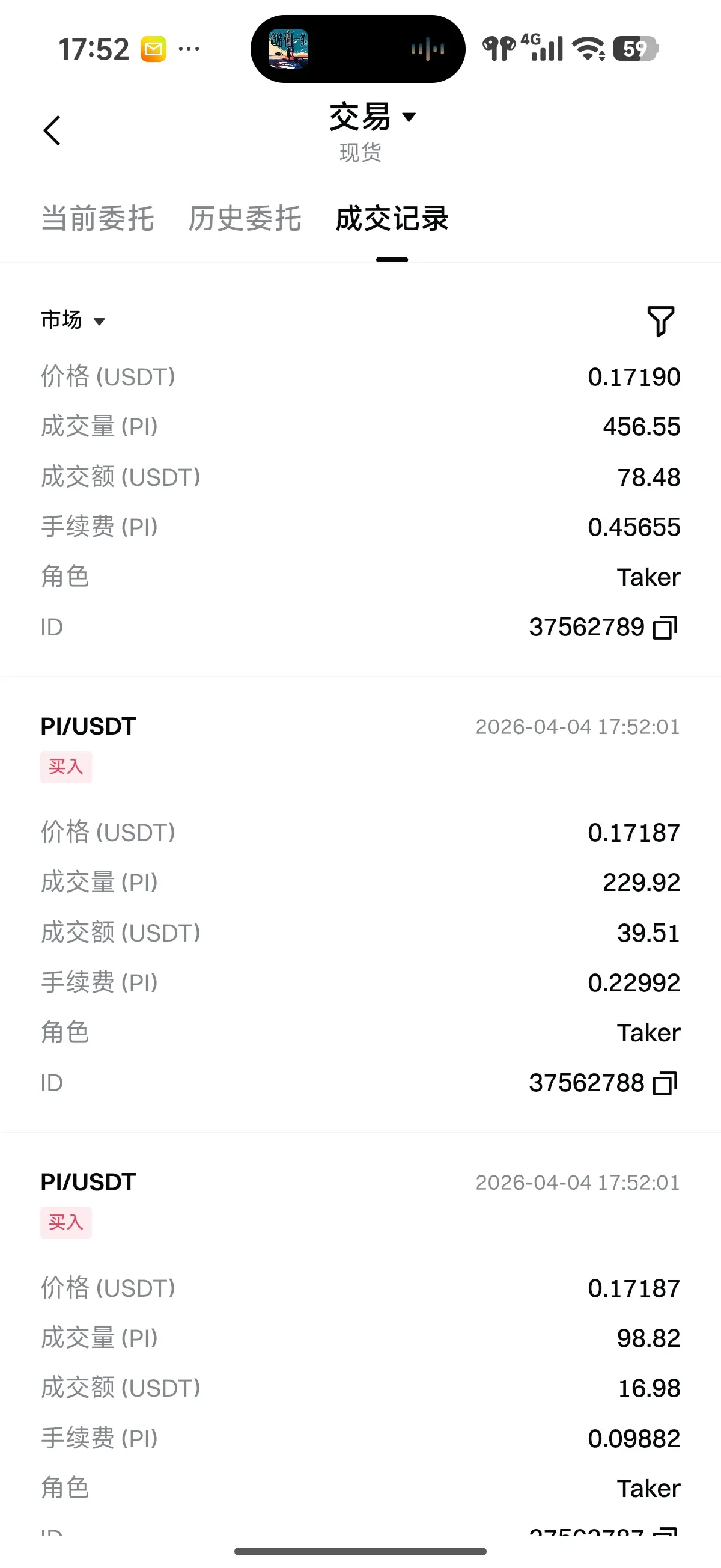The width and height of the screenshot is (721, 1568).
Task: Open the filter funnel icon
Action: (x=661, y=321)
